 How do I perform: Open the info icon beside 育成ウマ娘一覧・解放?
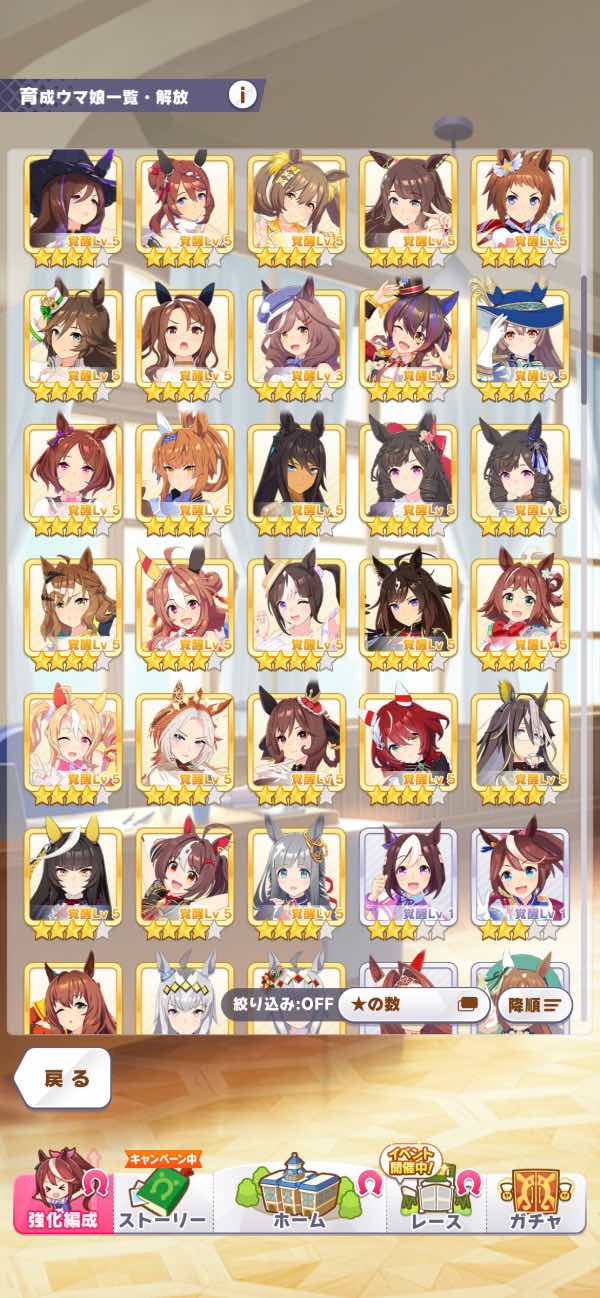[242, 96]
